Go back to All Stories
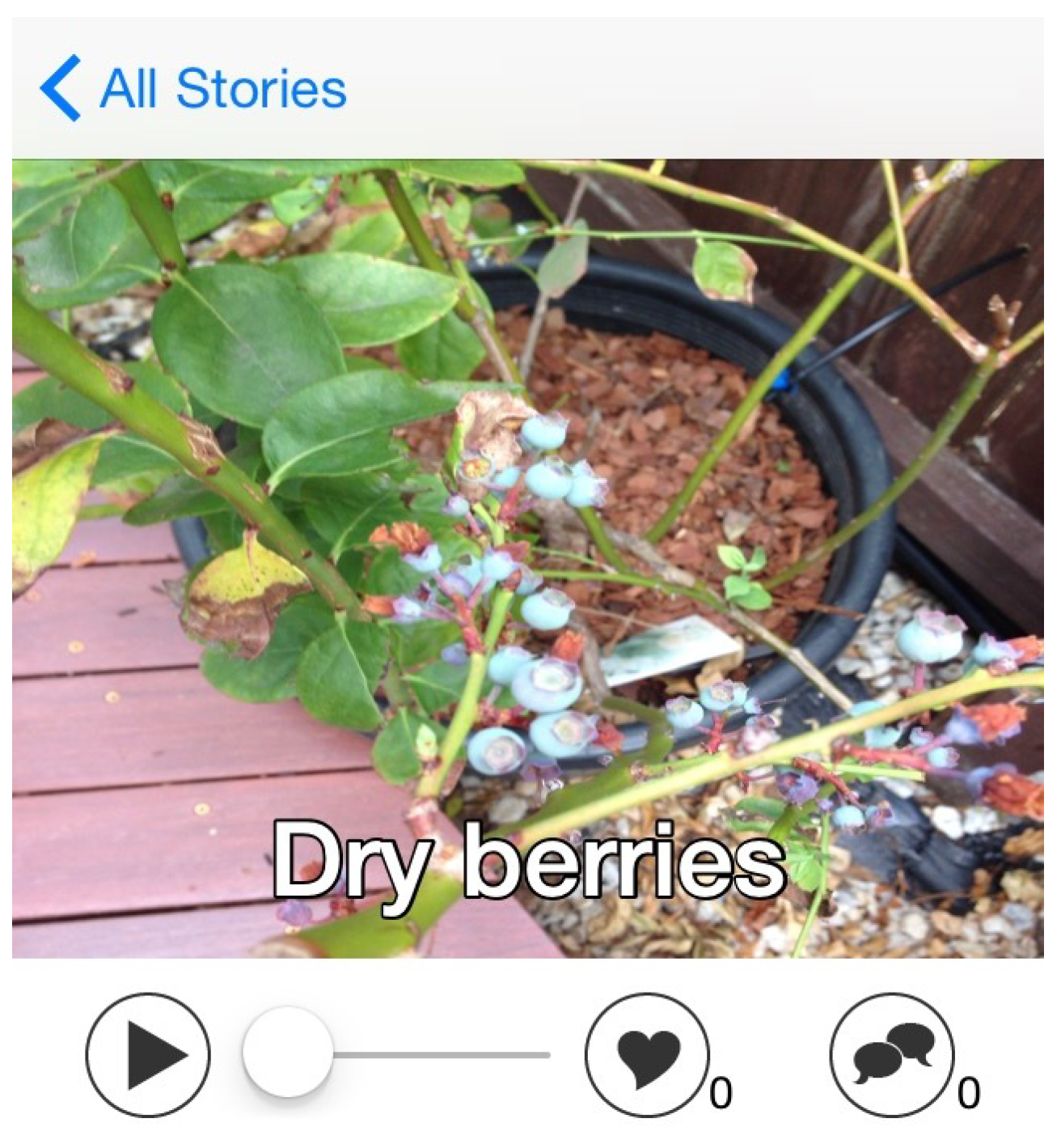This screenshot has height=1148, width=1061. 192,88
